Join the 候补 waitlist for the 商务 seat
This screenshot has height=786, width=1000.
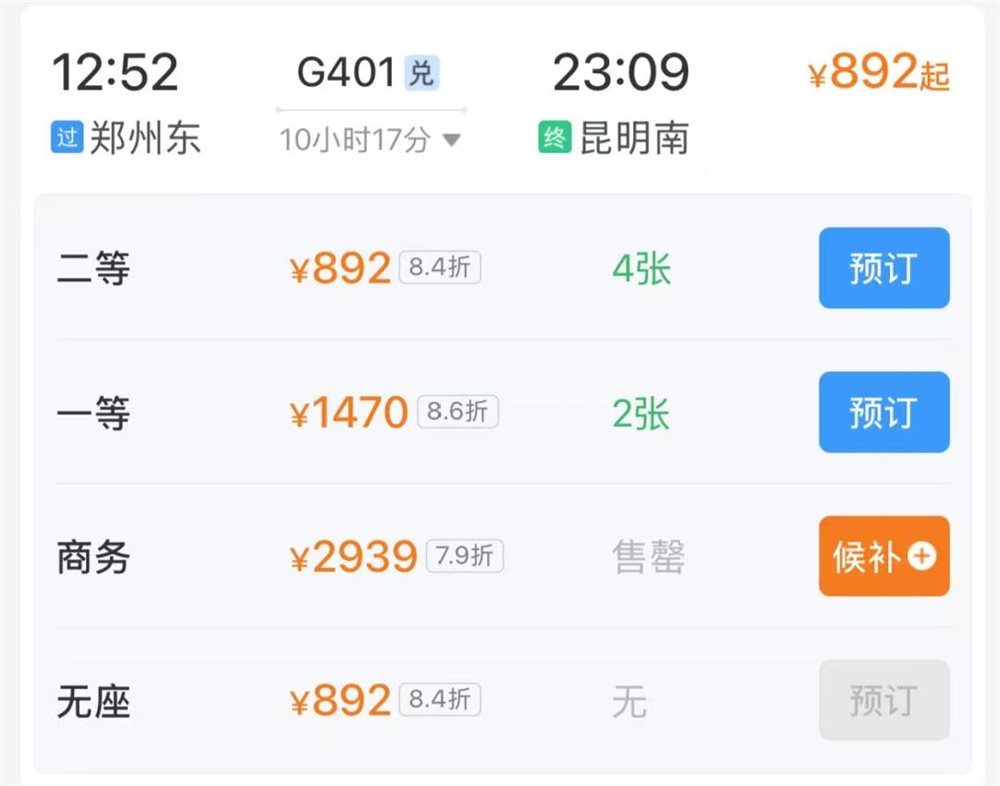point(883,556)
